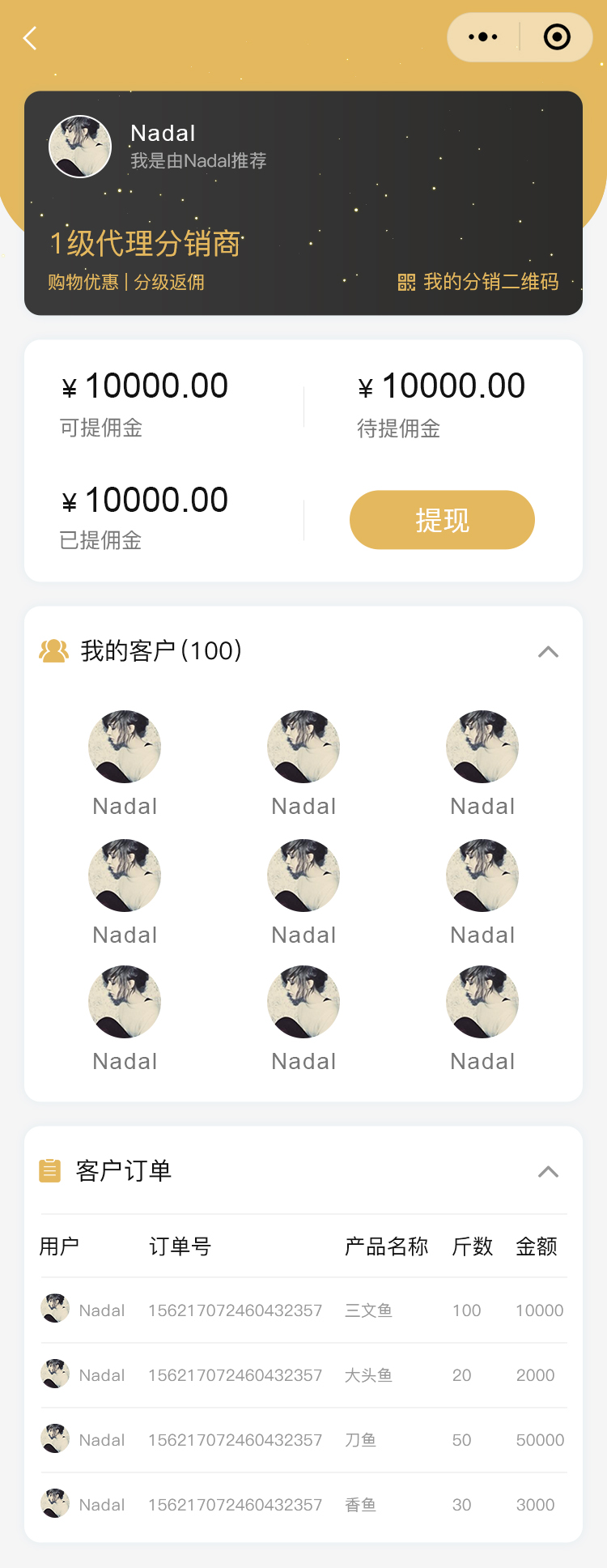607x1568 pixels.
Task: Open the 刀鱼 order row
Action: point(303,1440)
